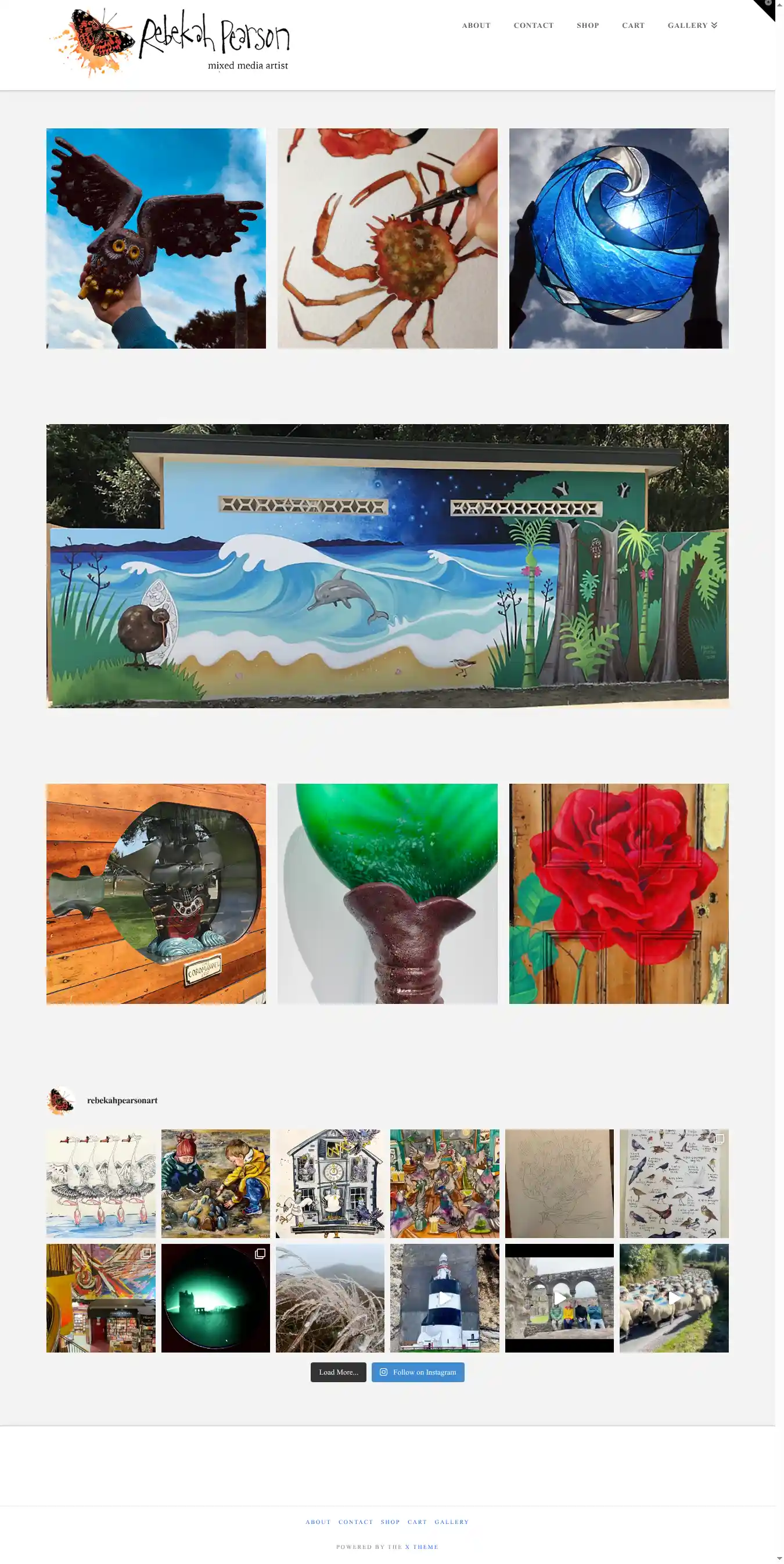
Task: Open the Contact page in top menu
Action: pyautogui.click(x=533, y=26)
